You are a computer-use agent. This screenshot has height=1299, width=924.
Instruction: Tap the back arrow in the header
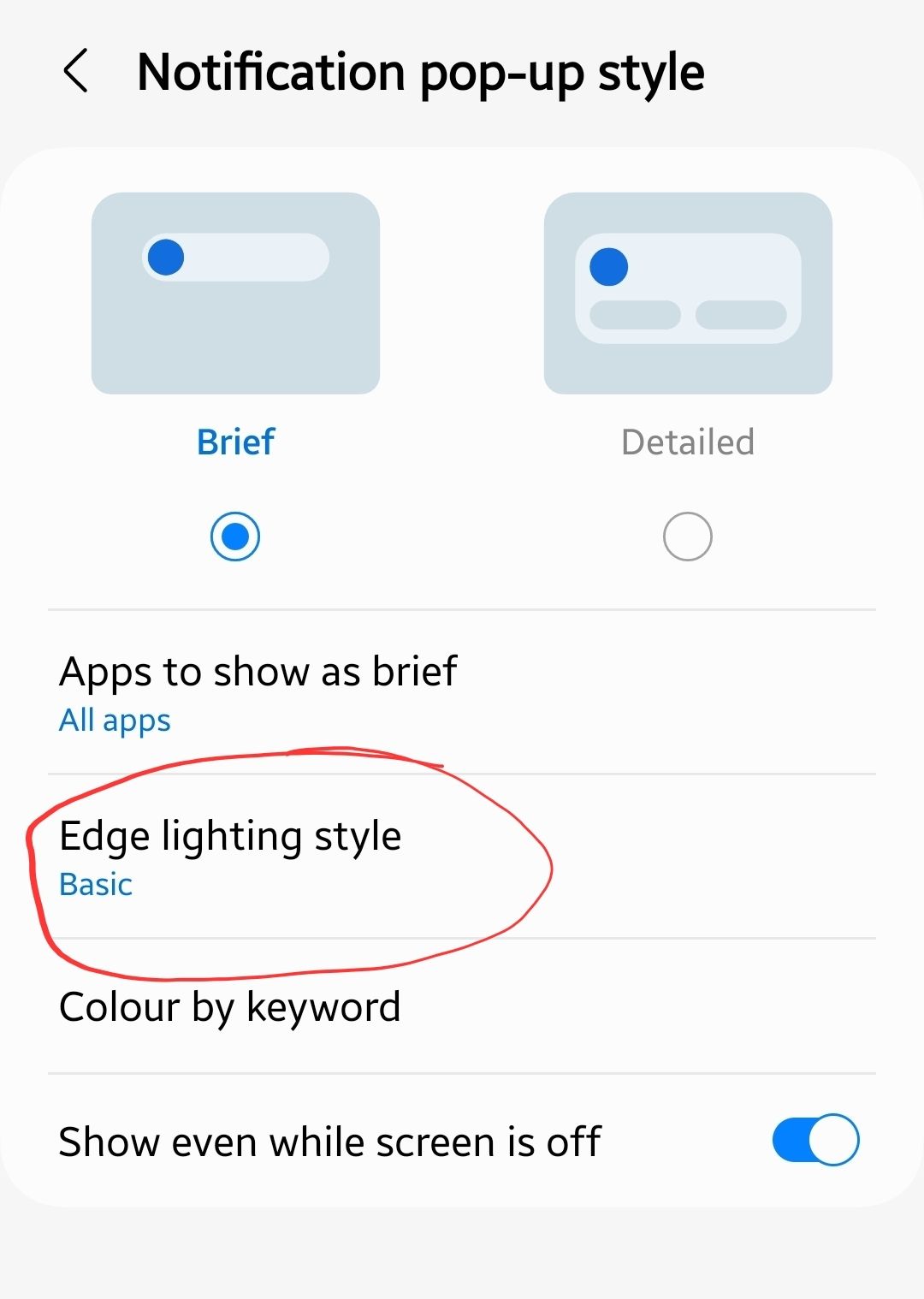(78, 72)
